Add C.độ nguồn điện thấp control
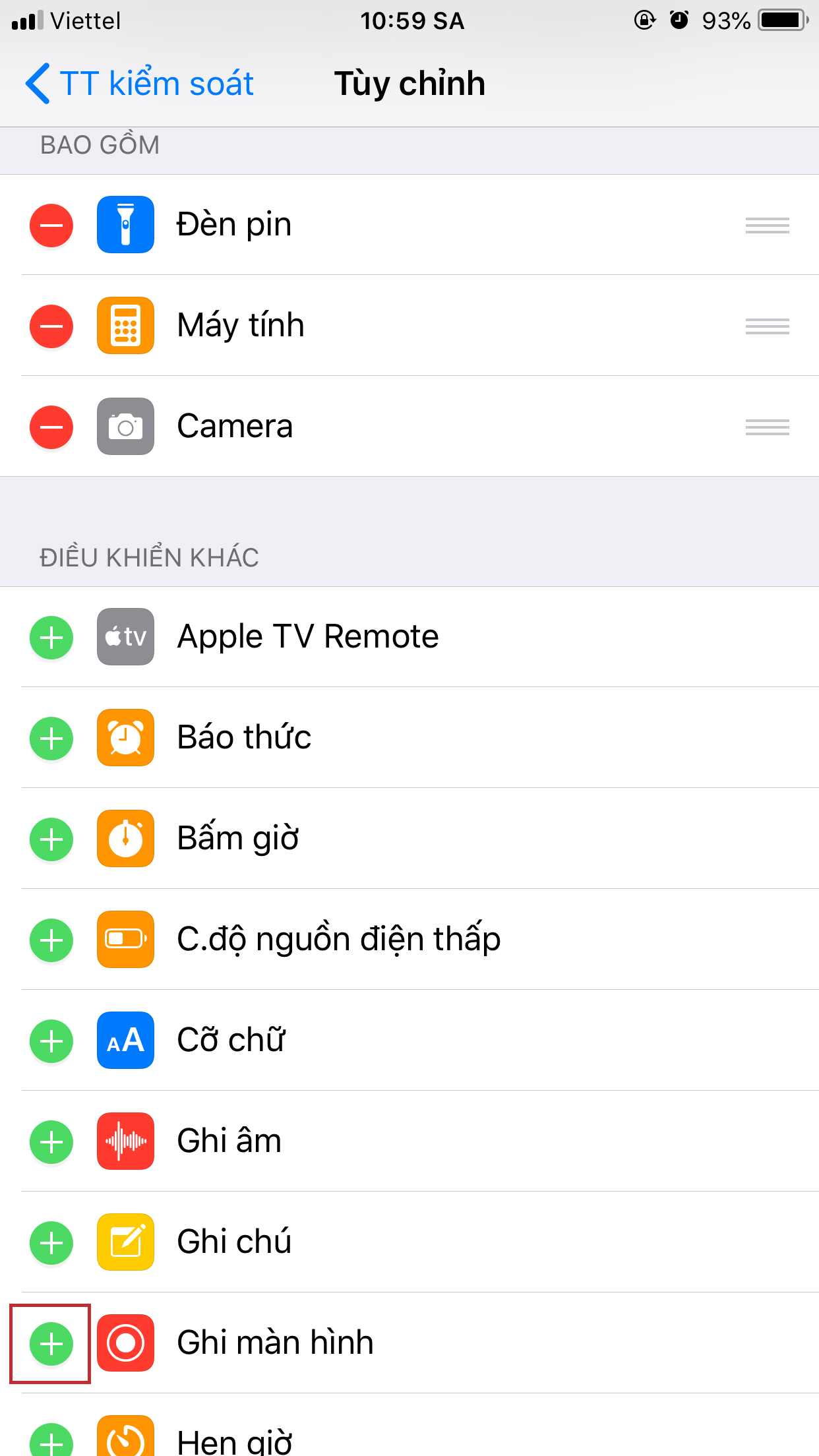This screenshot has height=1456, width=819. coord(51,940)
